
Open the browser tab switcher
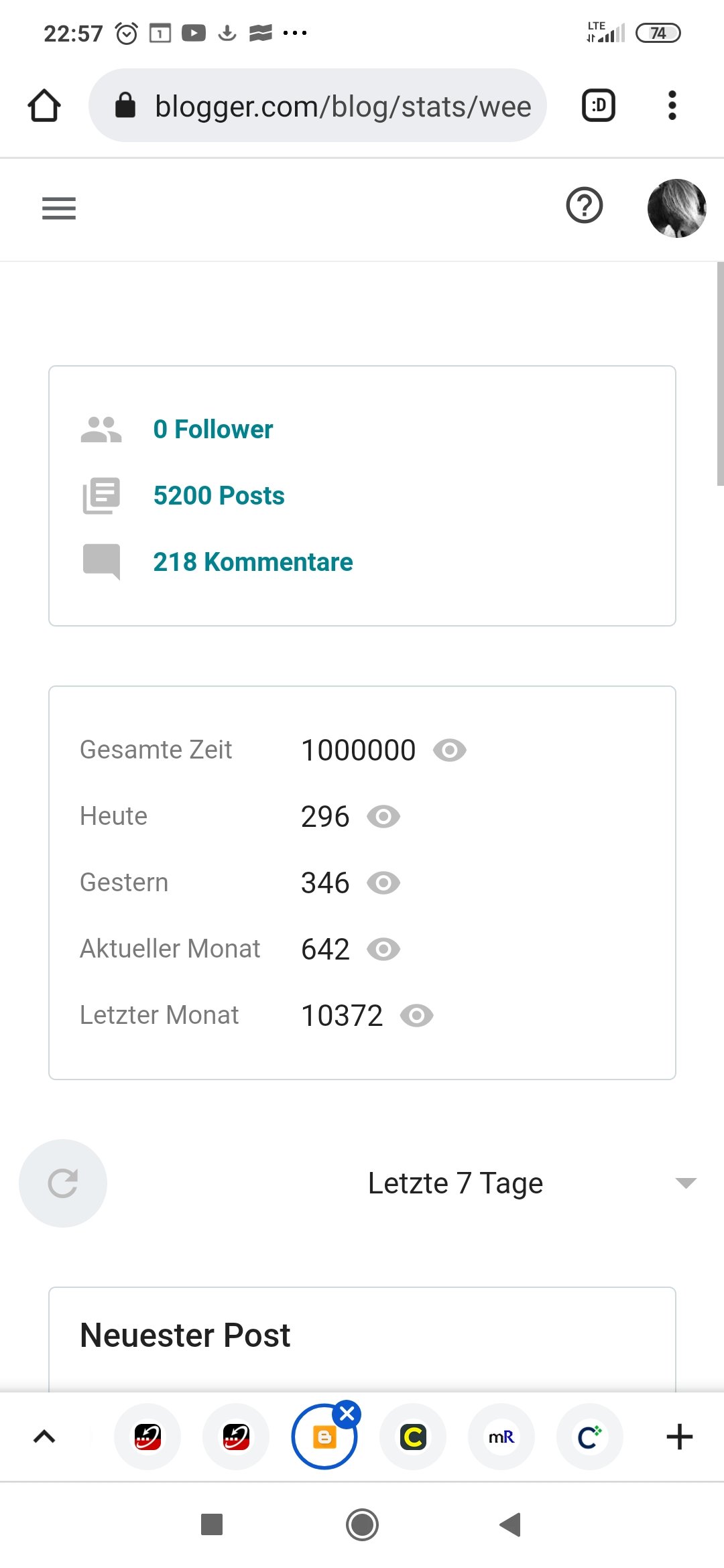tap(599, 106)
